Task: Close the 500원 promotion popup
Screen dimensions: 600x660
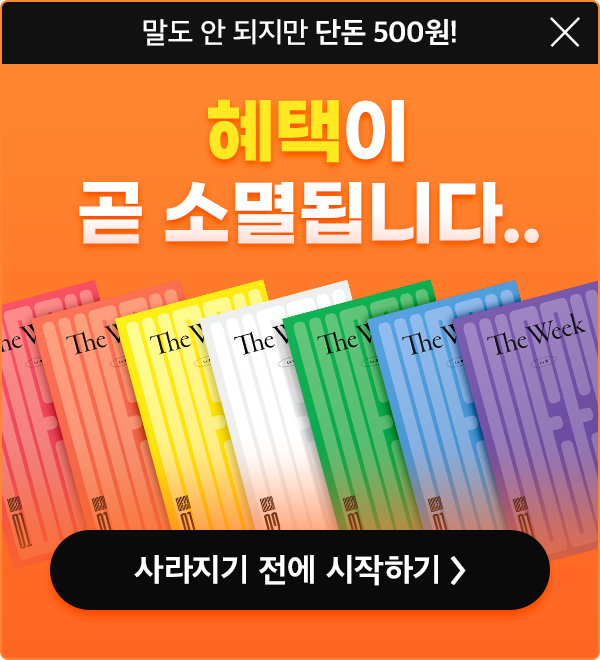Action: (x=565, y=33)
